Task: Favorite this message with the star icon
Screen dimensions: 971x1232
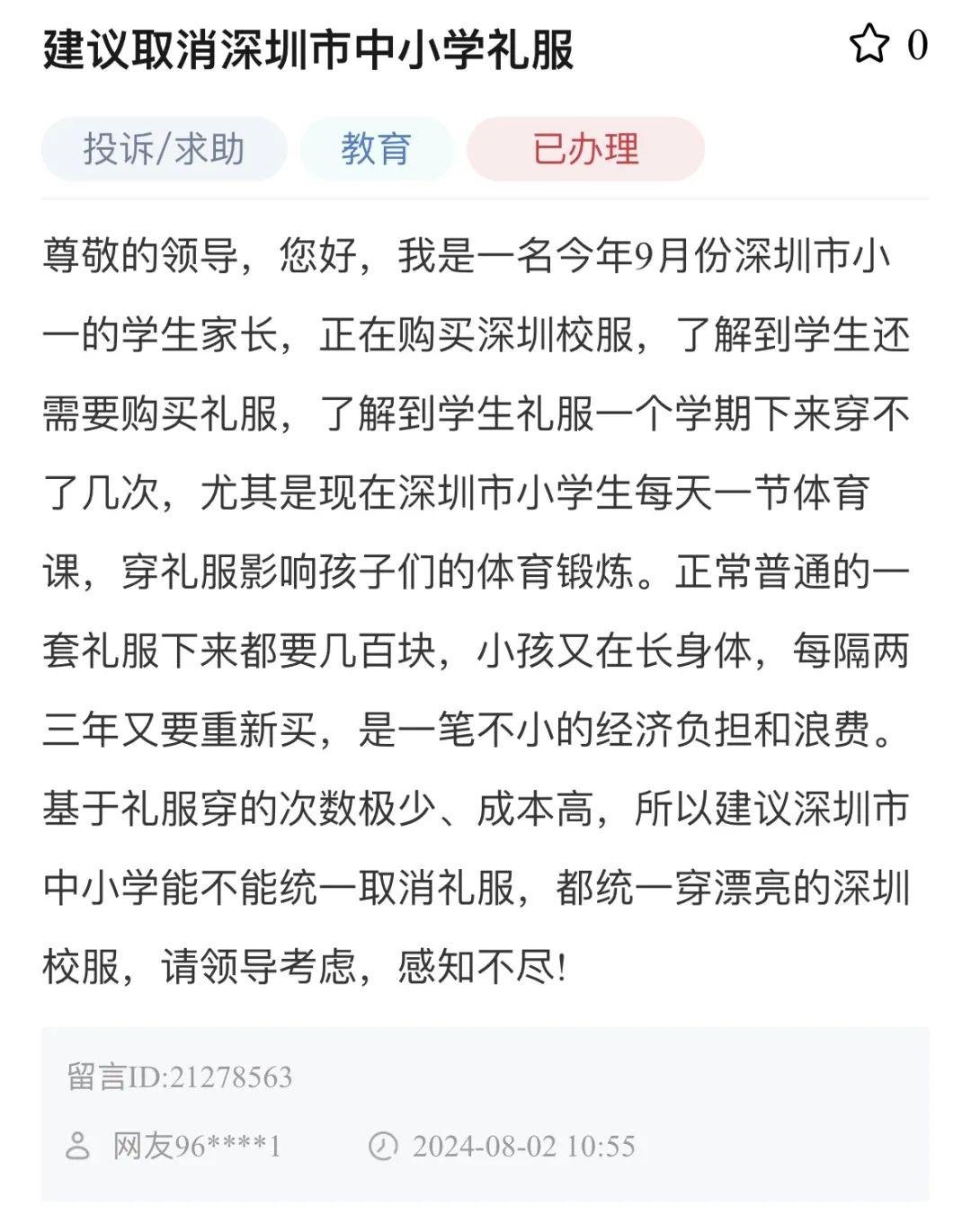Action: tap(869, 45)
